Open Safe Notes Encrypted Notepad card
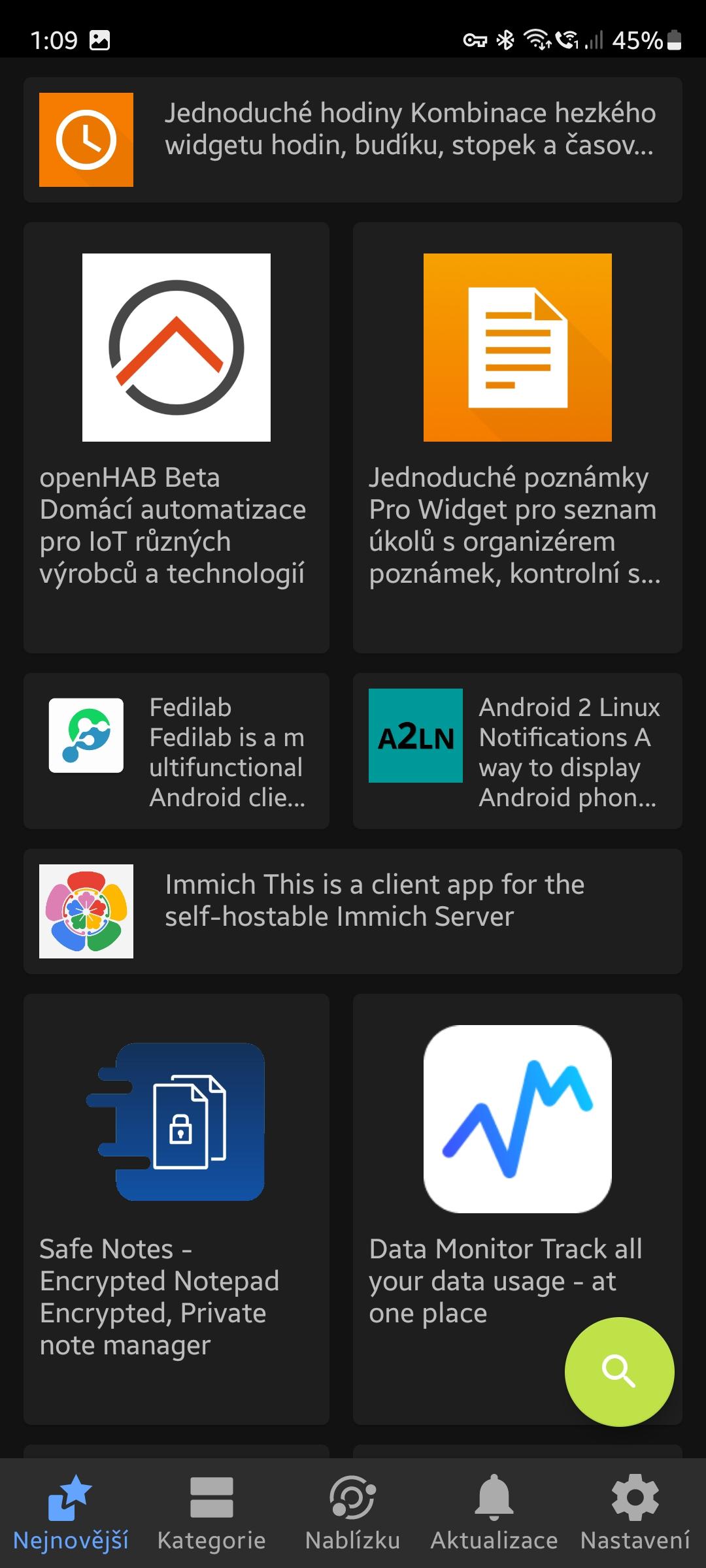Screen dimensions: 706x1568 coord(176,1209)
